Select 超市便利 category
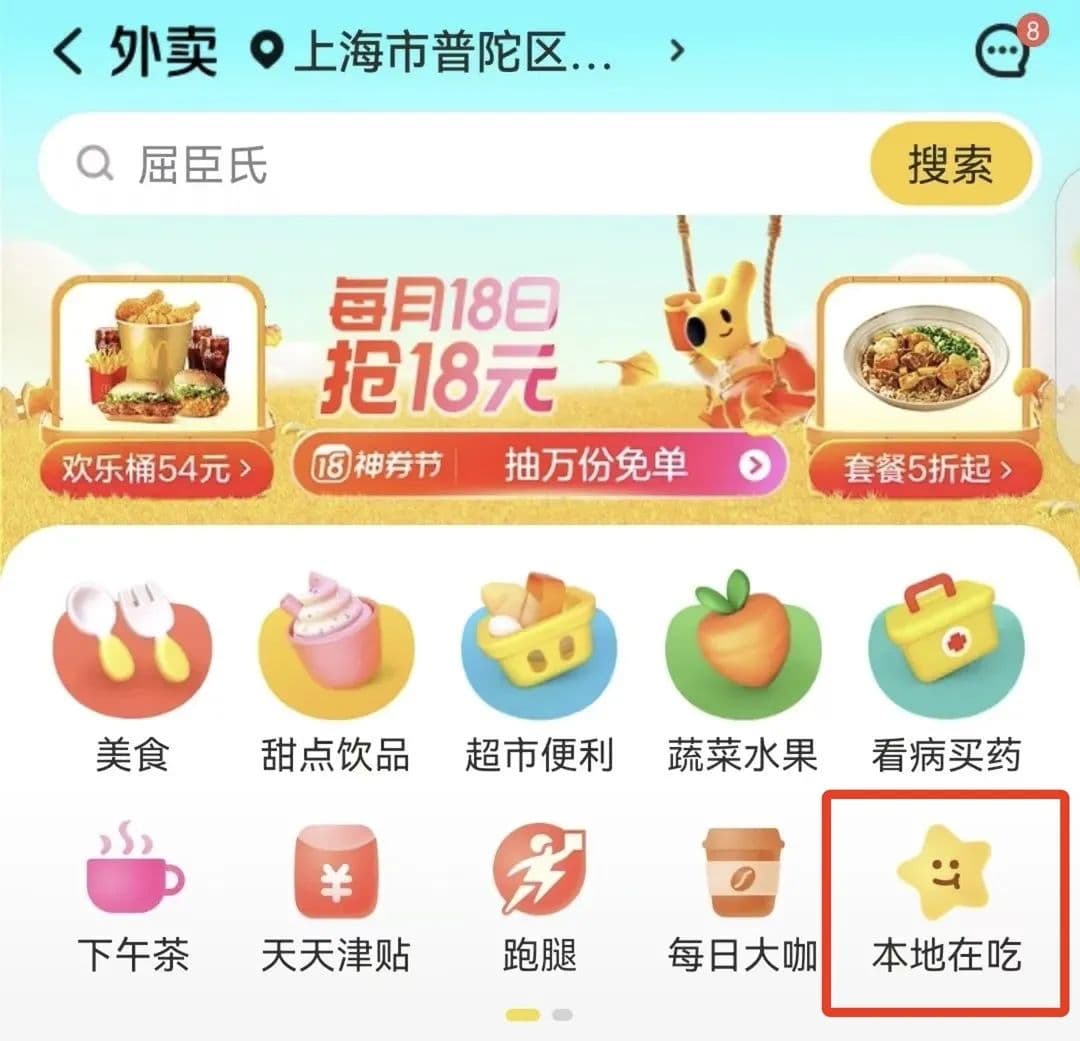The height and width of the screenshot is (1041, 1080). pyautogui.click(x=539, y=680)
